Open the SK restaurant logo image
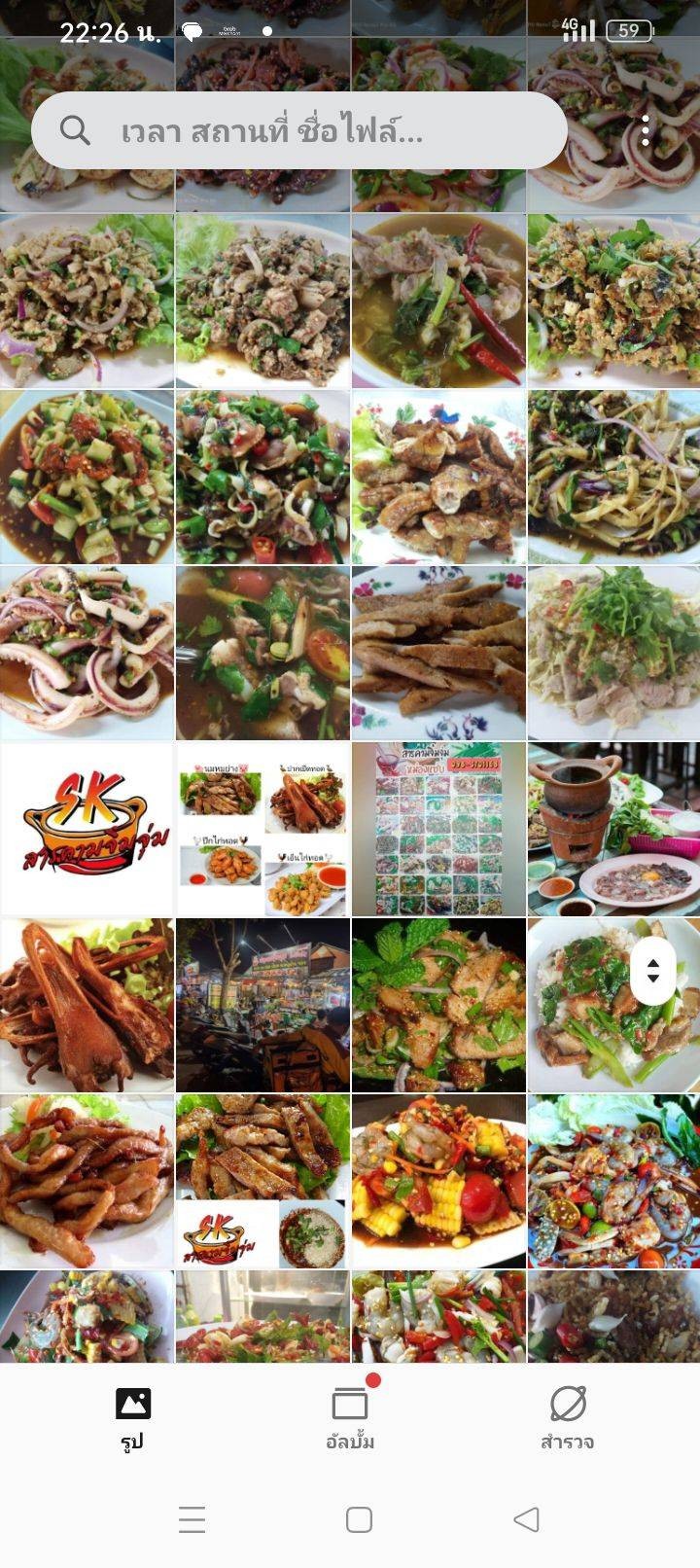700x1568 pixels. click(x=87, y=829)
